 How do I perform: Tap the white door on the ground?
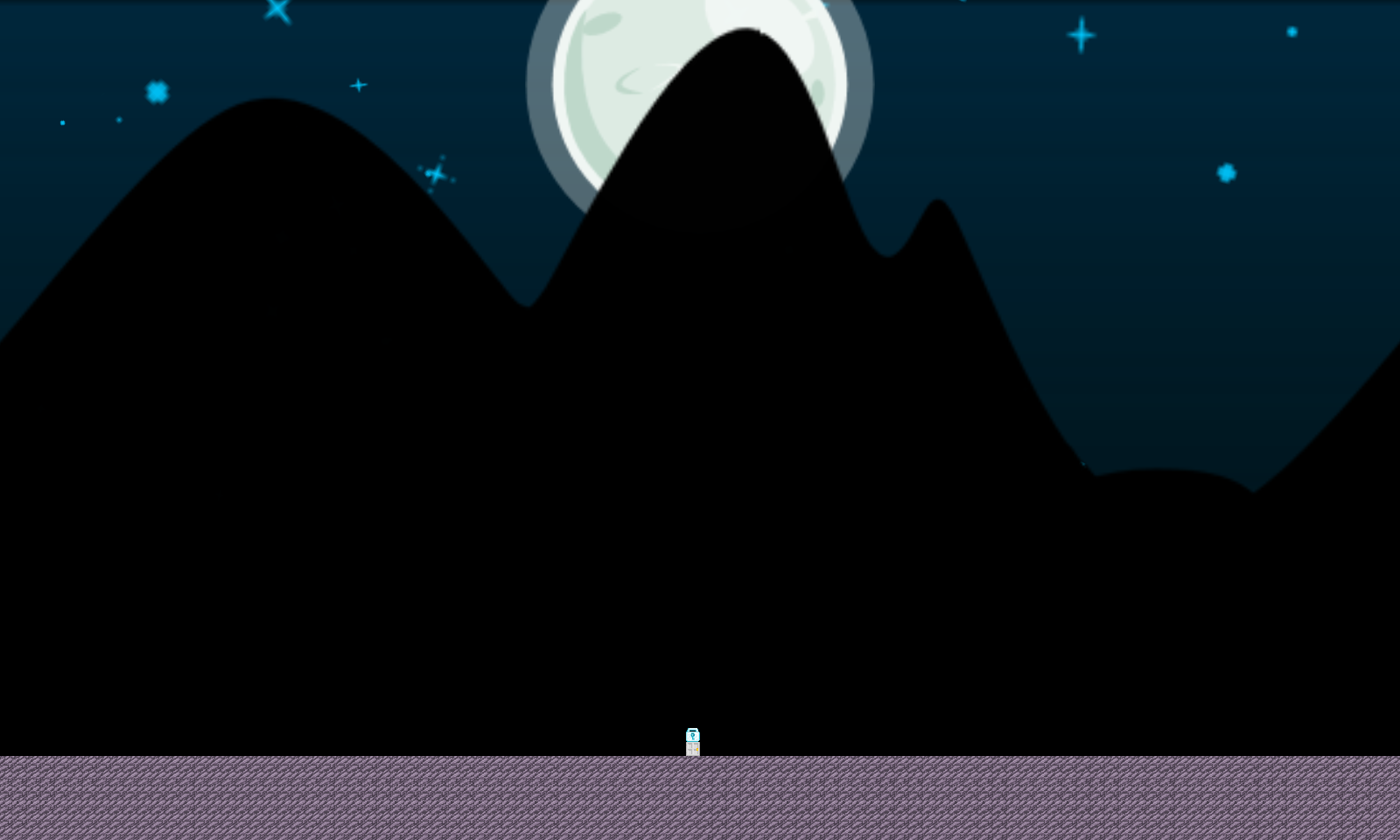[693, 749]
